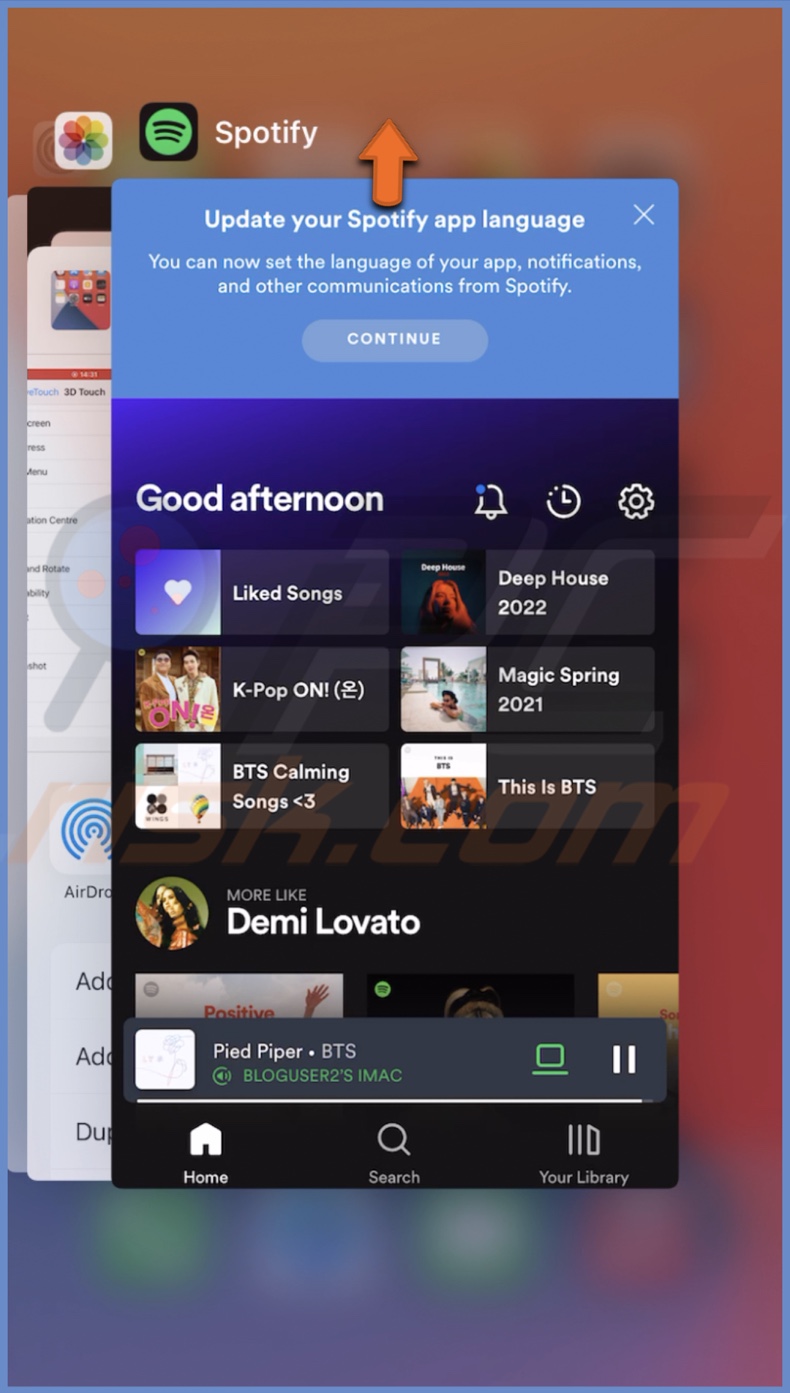790x1393 pixels.
Task: Open BTS Calming Songs <3 playlist
Action: [x=262, y=786]
